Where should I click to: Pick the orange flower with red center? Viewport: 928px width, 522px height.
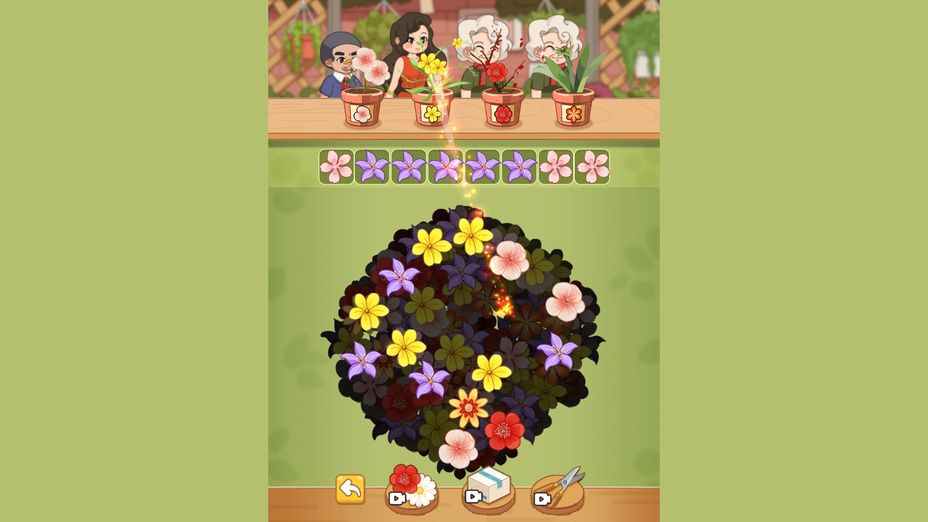coord(467,407)
